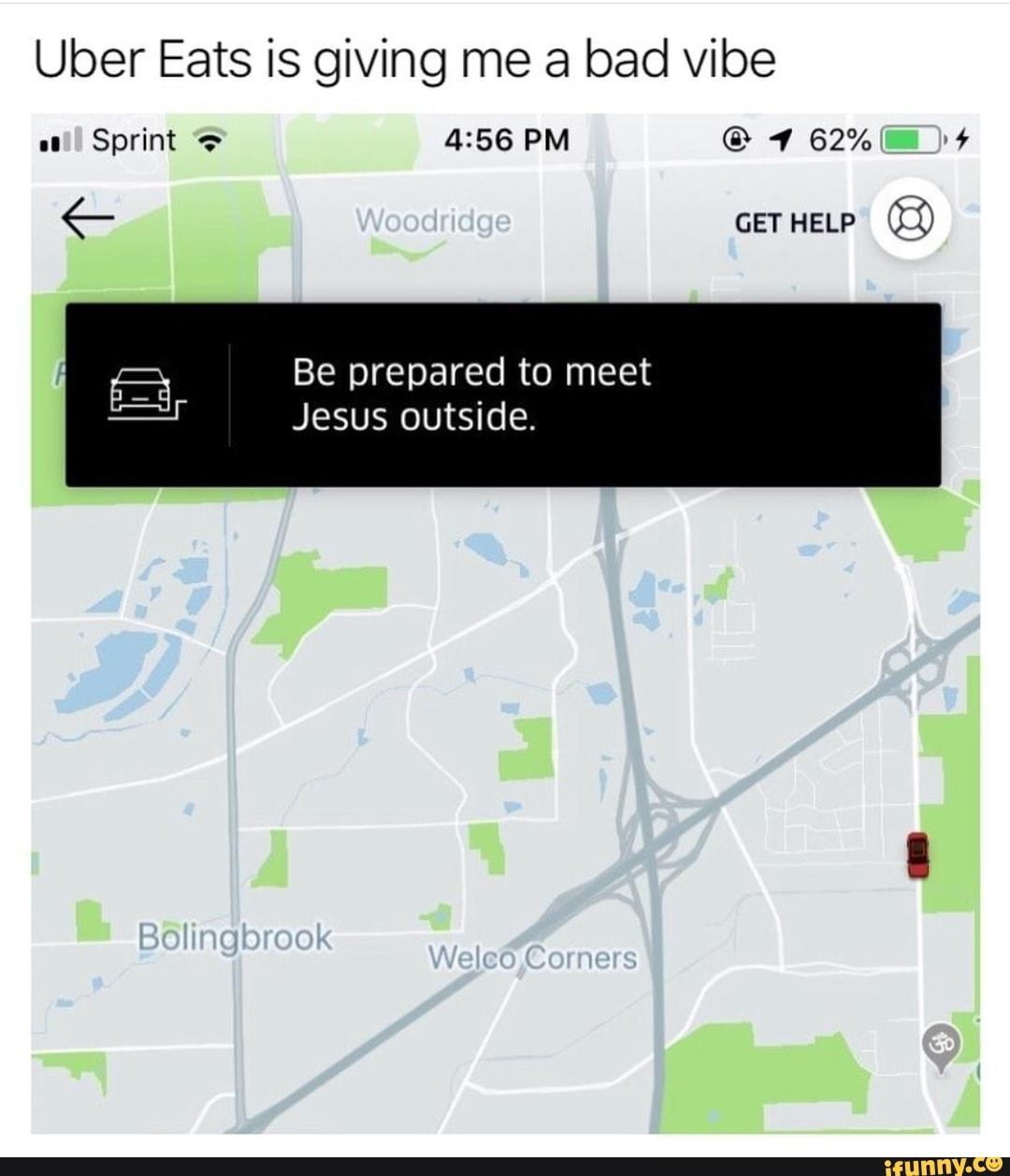Tap the Welco Corners map label
Viewport: 1010px width, 1176px height.
pyautogui.click(x=535, y=957)
